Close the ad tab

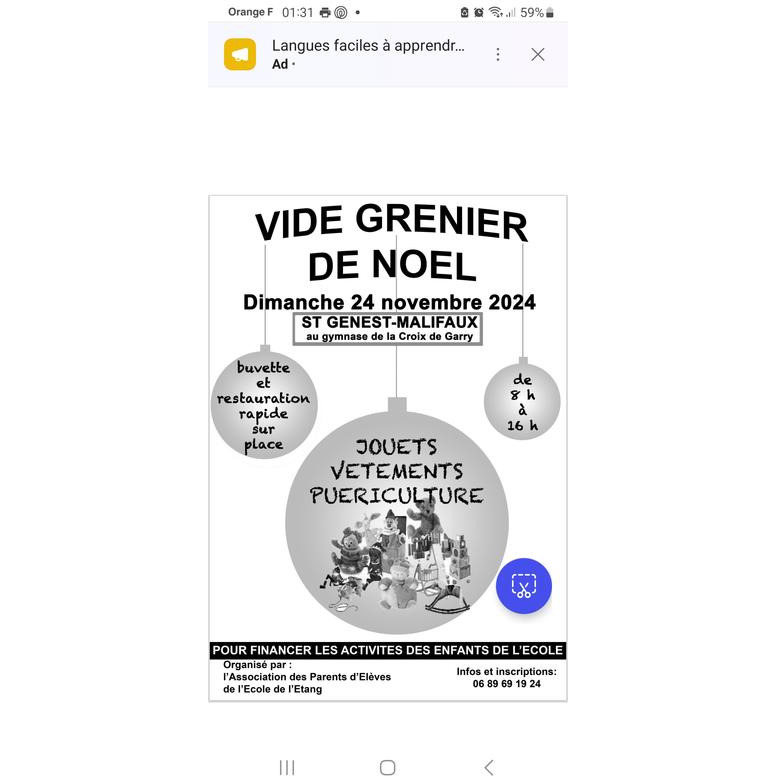538,54
